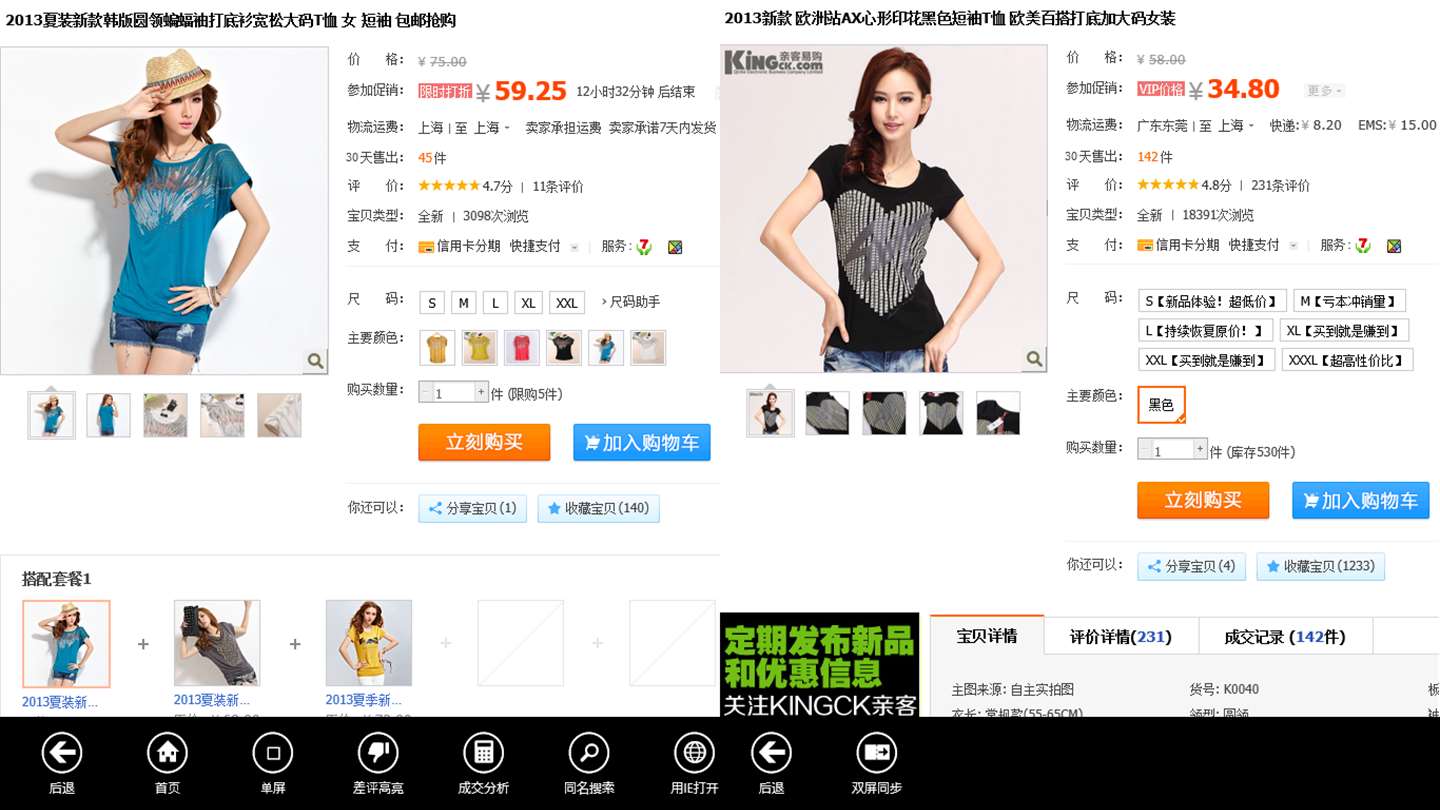The height and width of the screenshot is (810, 1440).
Task: Zoom the black T-shirt main image
Action: 1034,358
